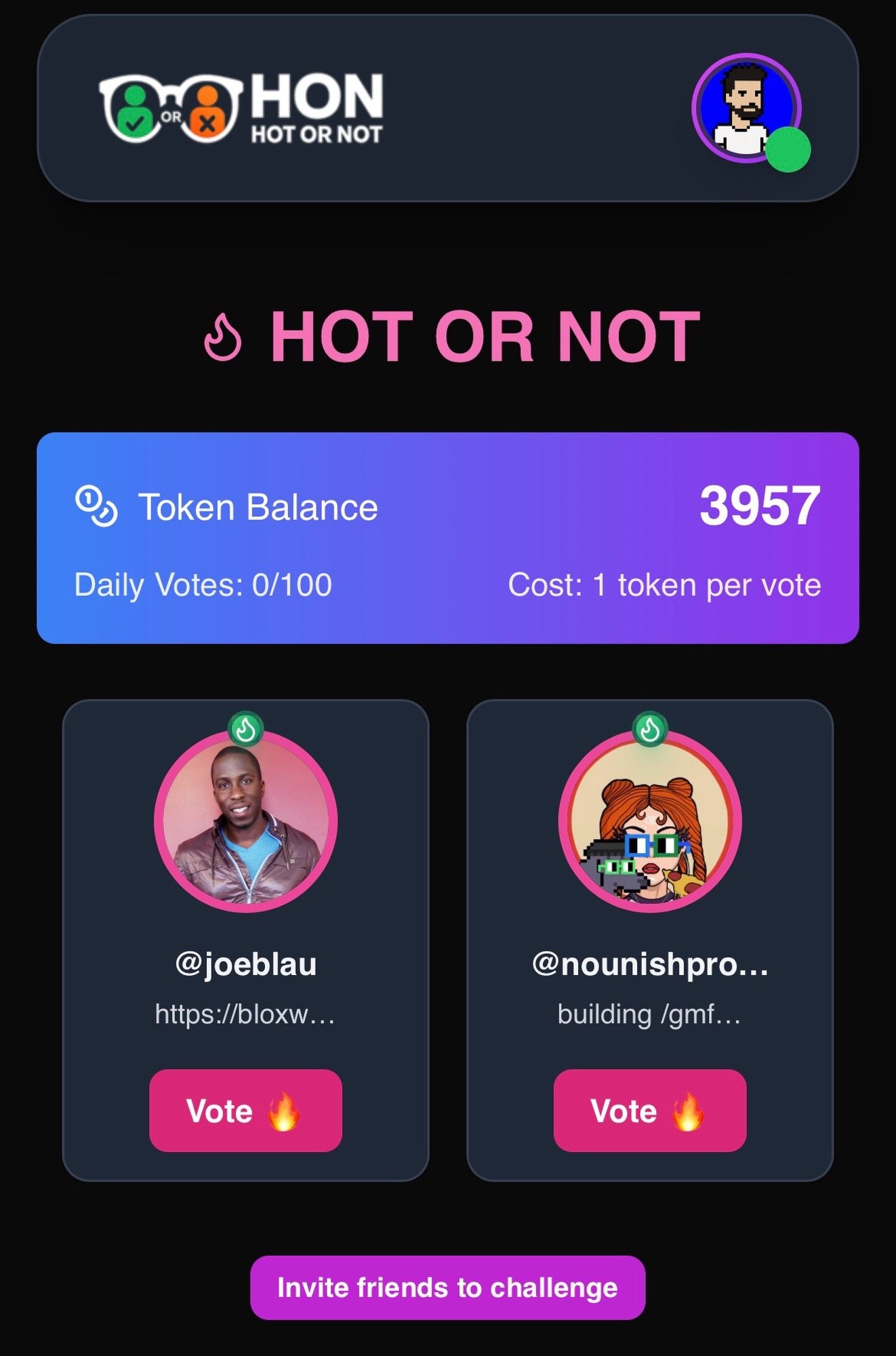Open @nounishpro… profile picture
Viewport: 896px width, 1356px height.
coord(649,822)
